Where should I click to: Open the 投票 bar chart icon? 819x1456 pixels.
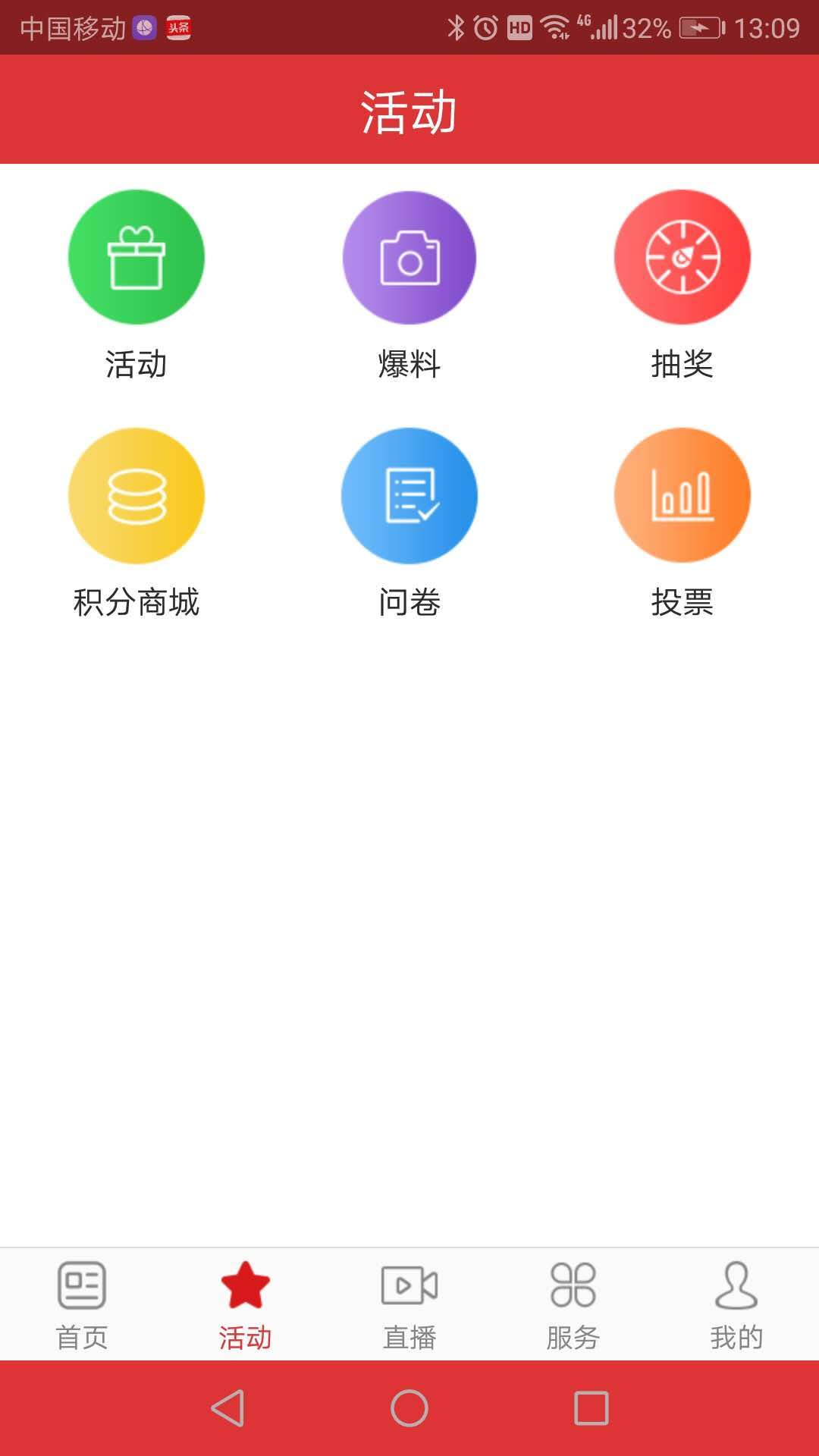tap(682, 495)
